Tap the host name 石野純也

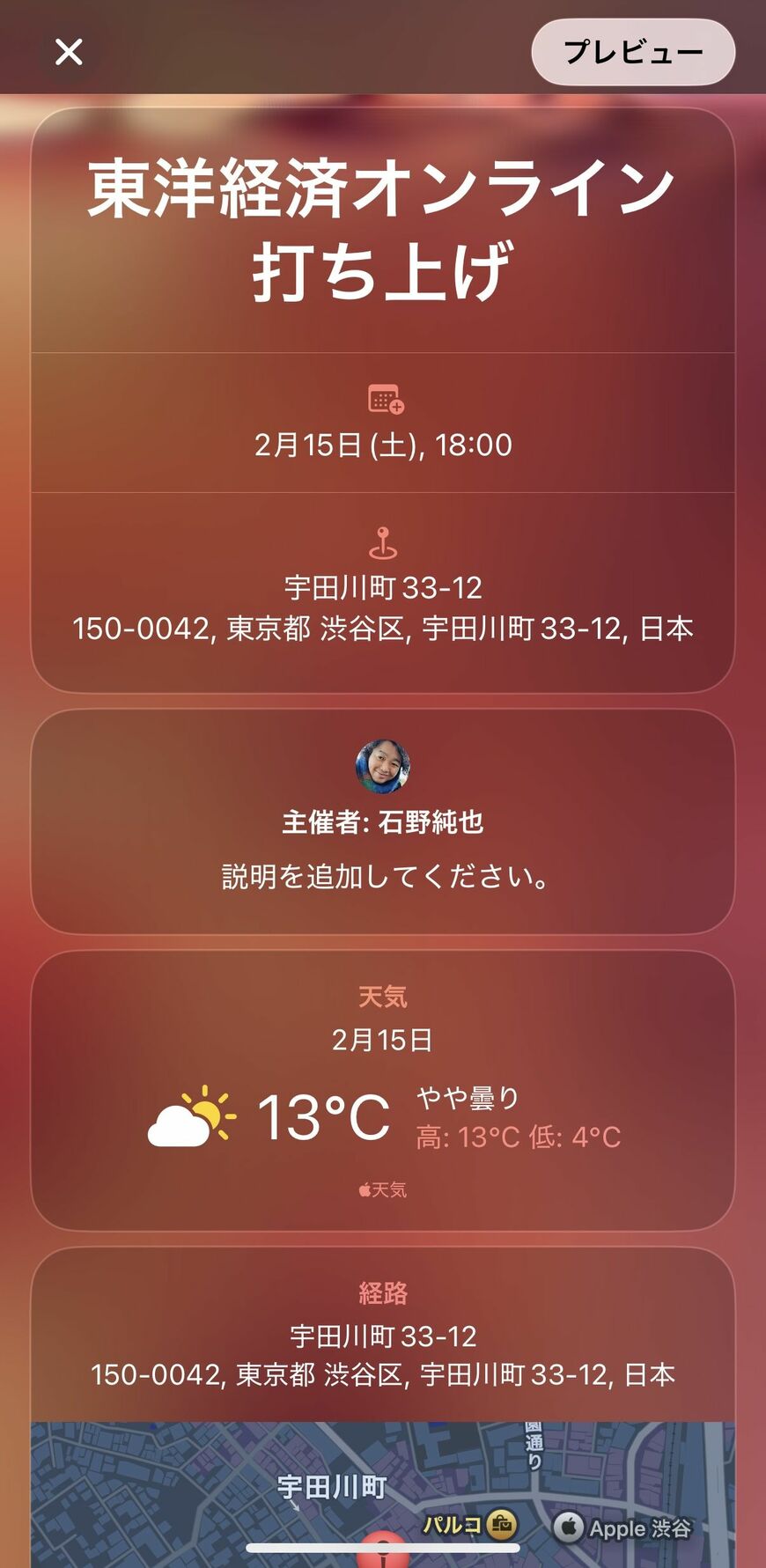(383, 825)
